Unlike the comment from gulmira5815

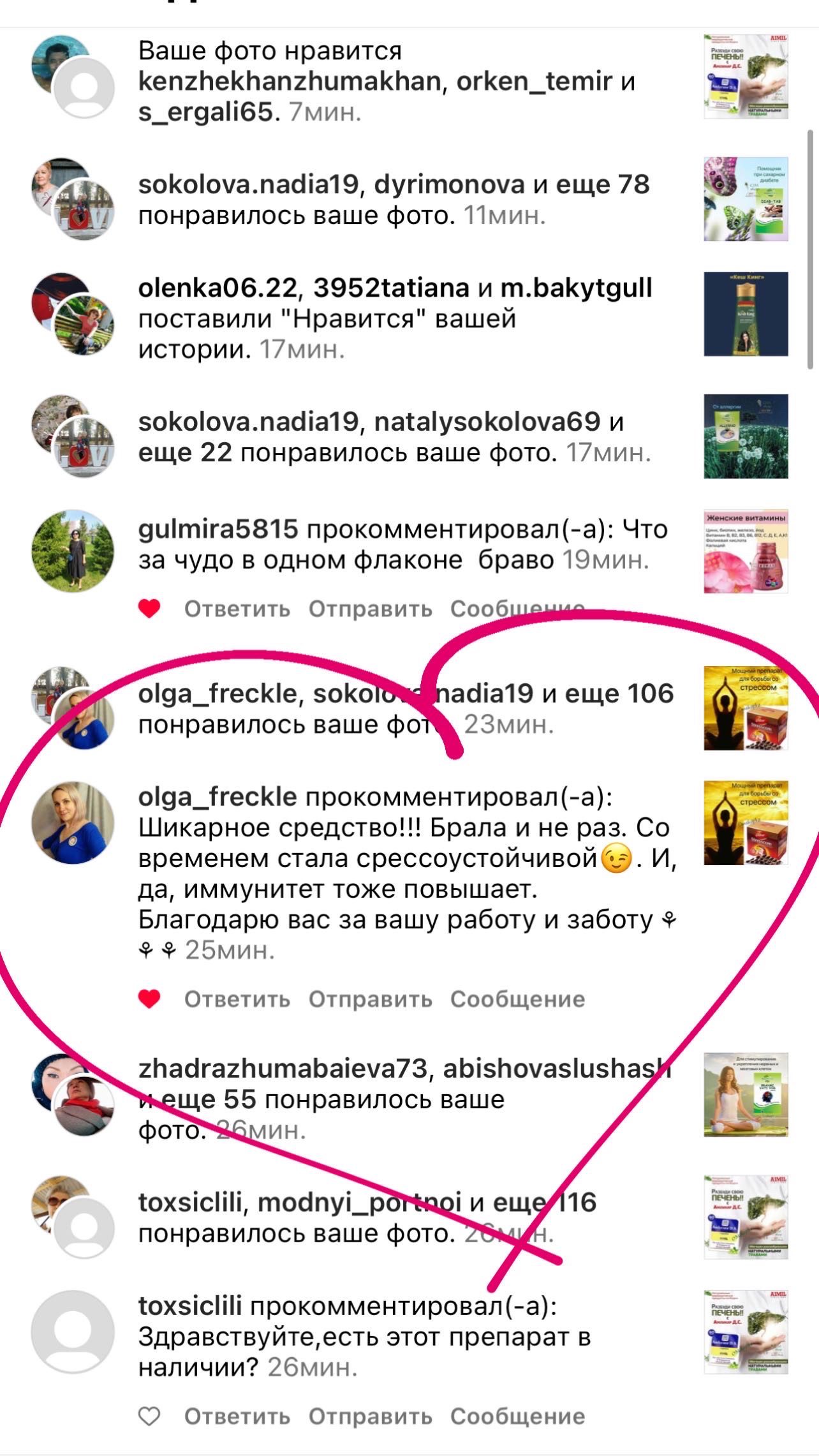coord(149,609)
